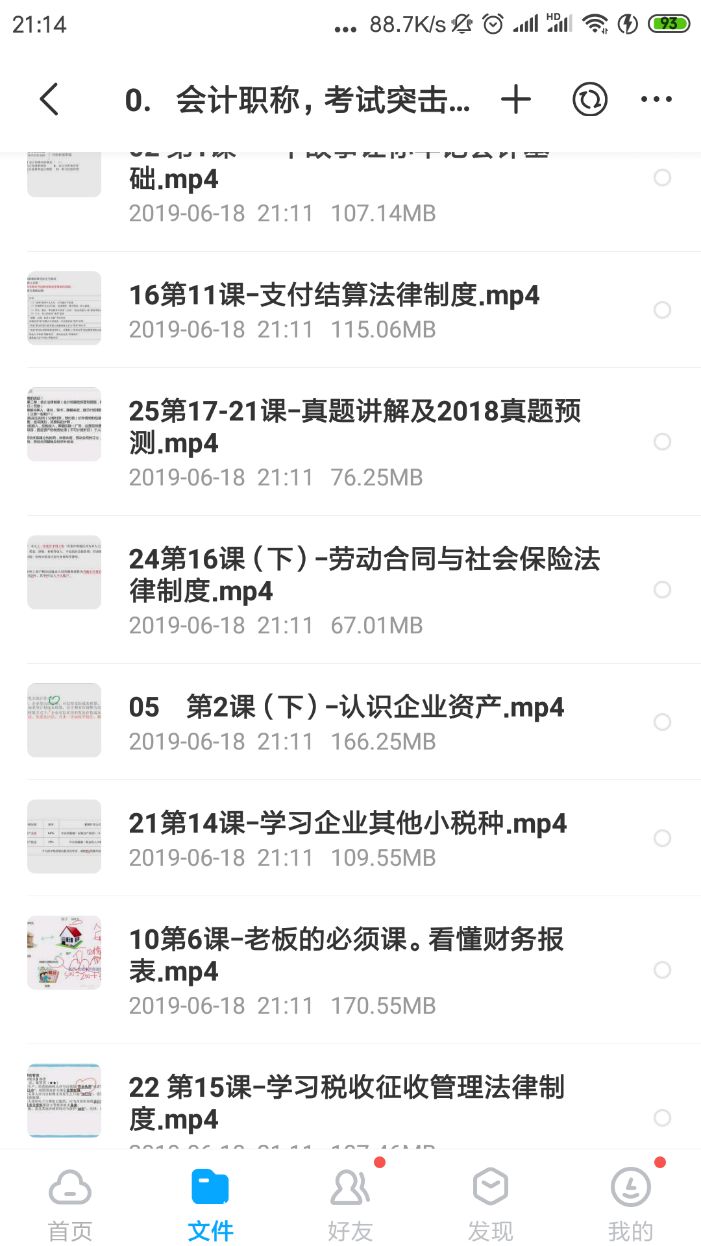
Task: Play 24第16课（下）-劳动合同与社会保险法律制度.mp4
Action: tap(364, 574)
